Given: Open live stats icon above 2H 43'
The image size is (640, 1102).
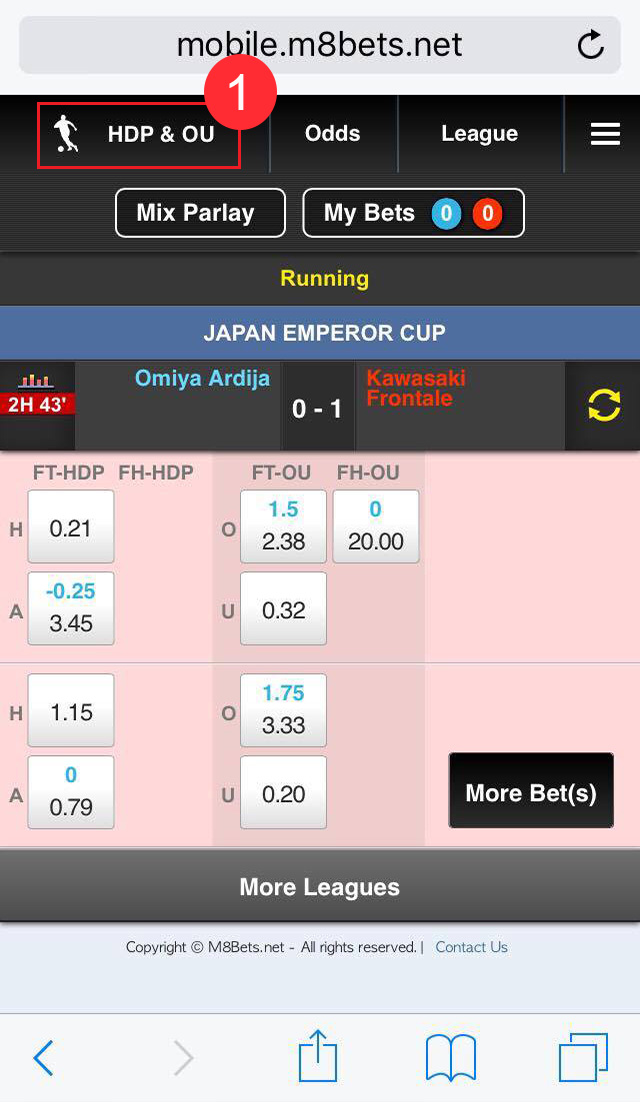Looking at the screenshot, I should tap(37, 382).
